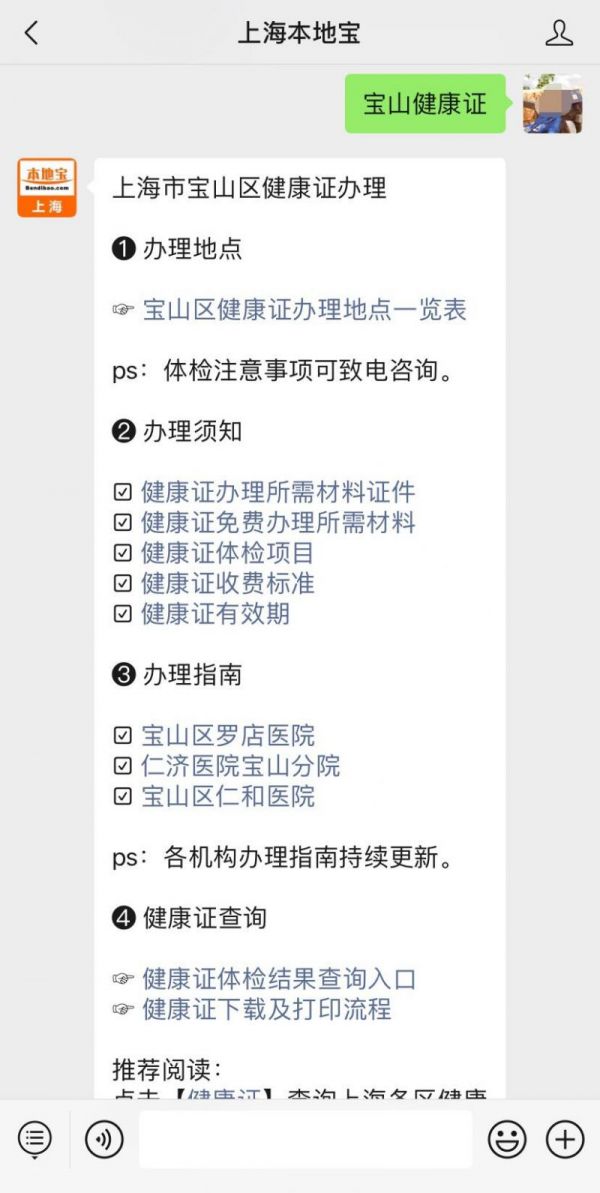
Task: Open the plus attachments menu
Action: point(565,1139)
